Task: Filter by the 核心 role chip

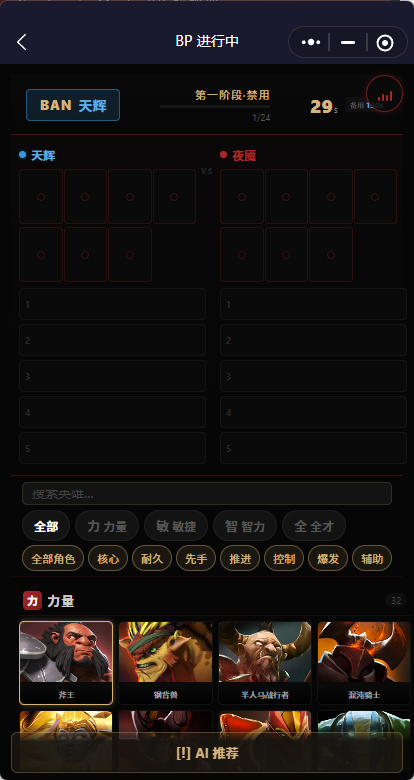Action: (x=108, y=559)
